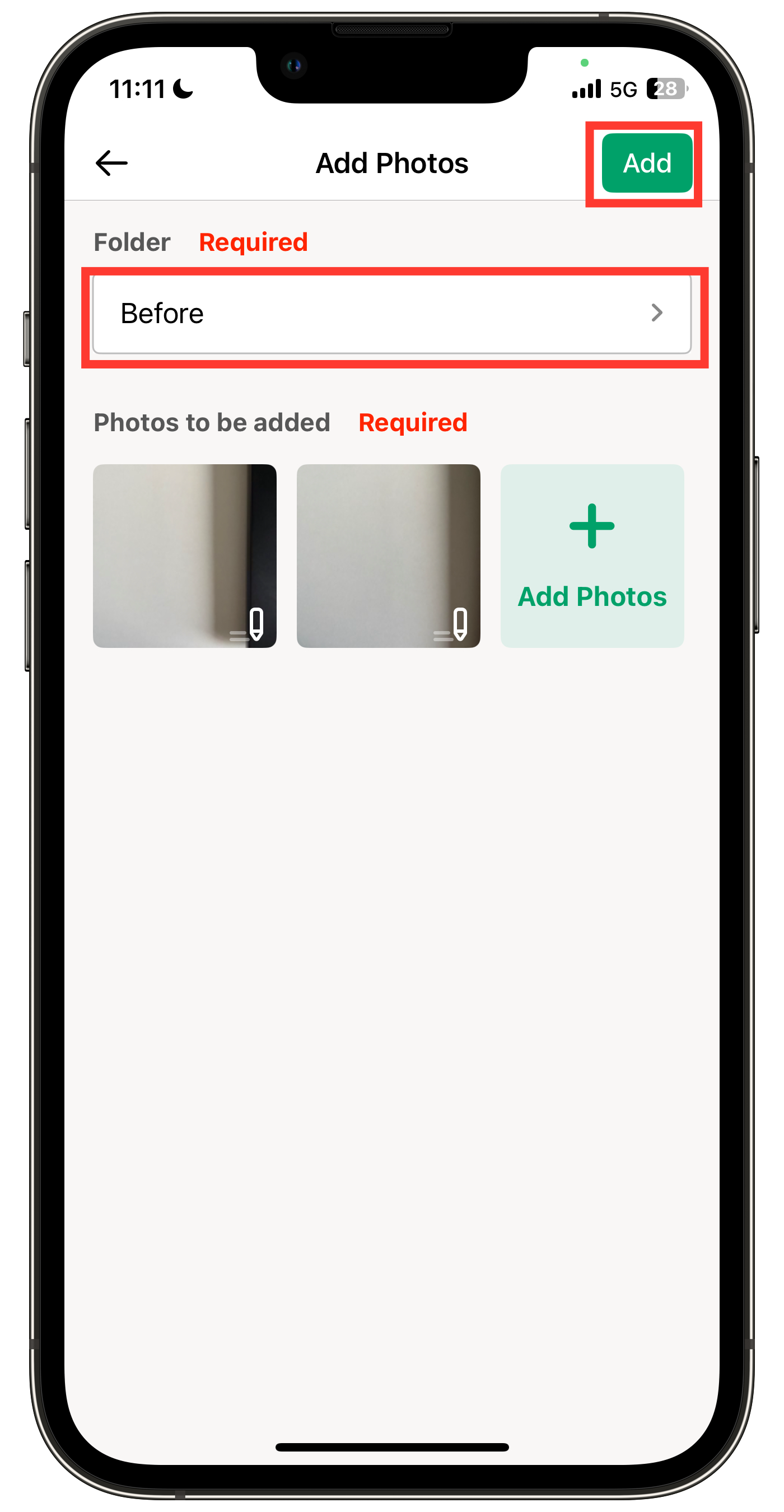Open the Before folder selector
This screenshot has height=1512, width=784.
[392, 314]
